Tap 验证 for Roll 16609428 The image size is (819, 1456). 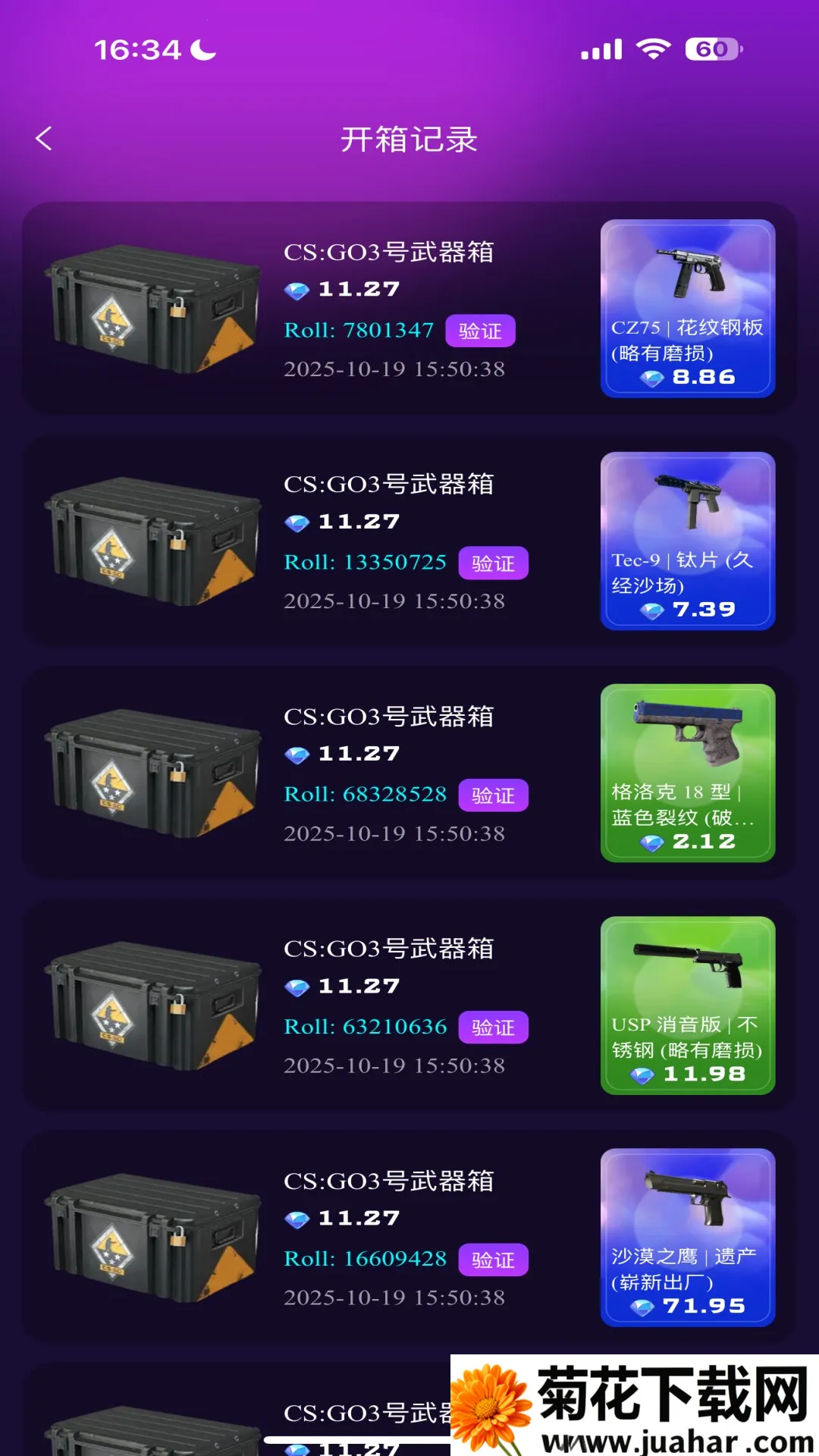click(493, 1260)
